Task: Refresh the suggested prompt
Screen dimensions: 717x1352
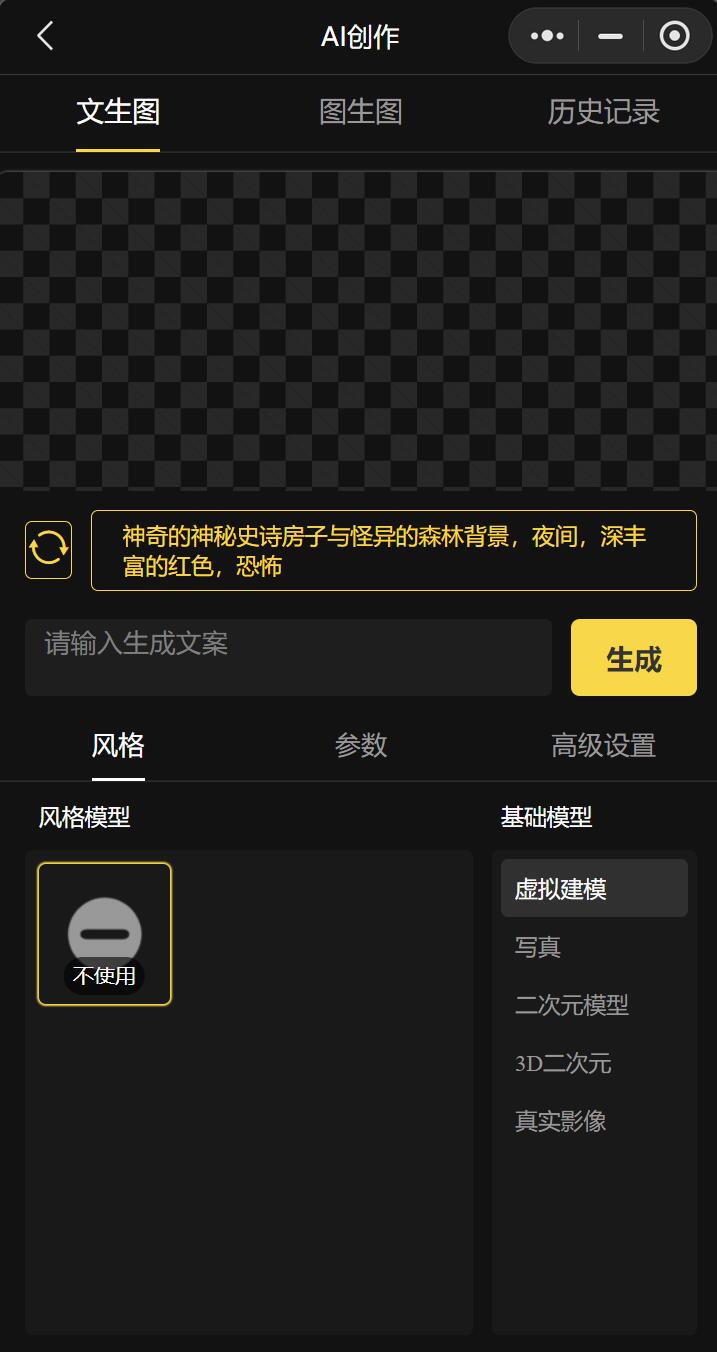Action: click(x=48, y=550)
